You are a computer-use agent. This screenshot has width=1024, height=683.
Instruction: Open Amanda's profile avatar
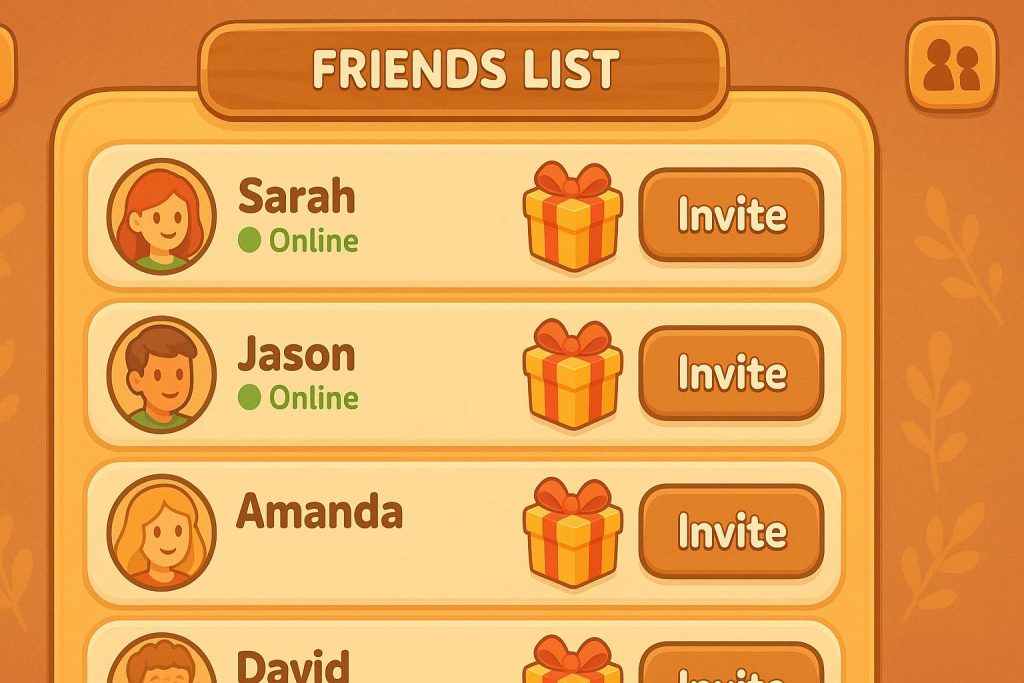click(x=161, y=531)
